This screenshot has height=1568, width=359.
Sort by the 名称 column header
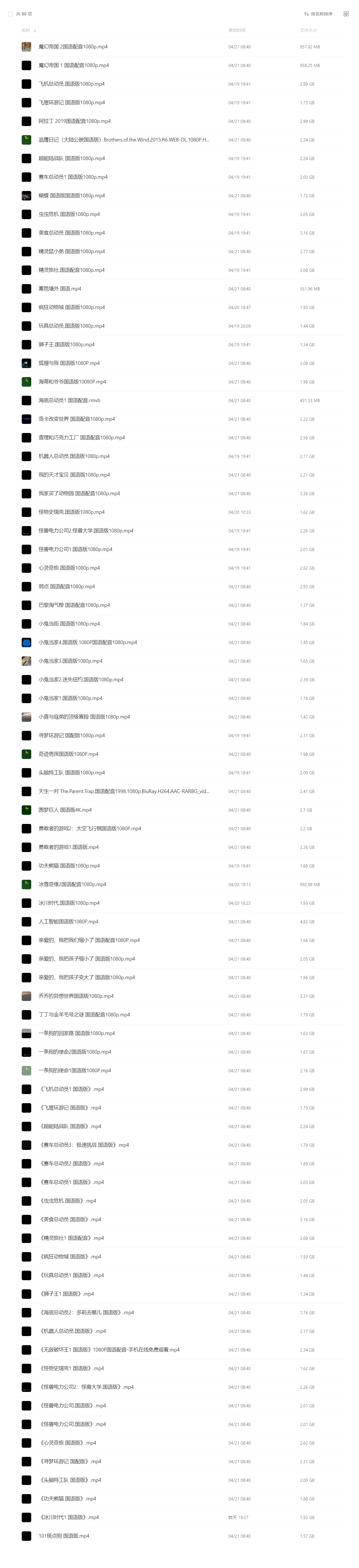(x=25, y=30)
